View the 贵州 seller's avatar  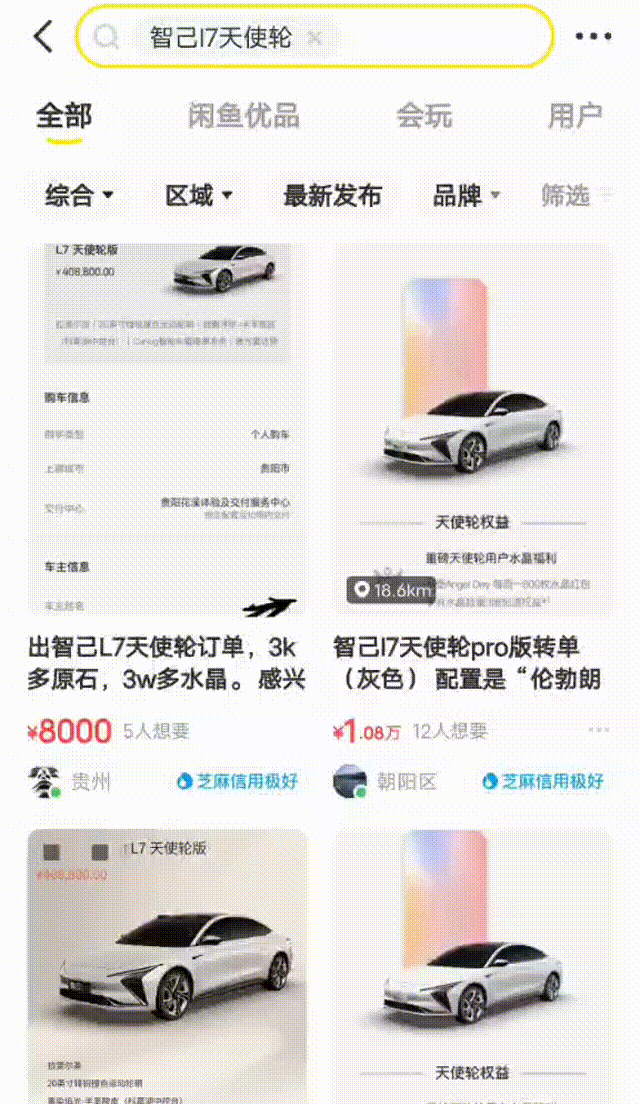[x=43, y=782]
